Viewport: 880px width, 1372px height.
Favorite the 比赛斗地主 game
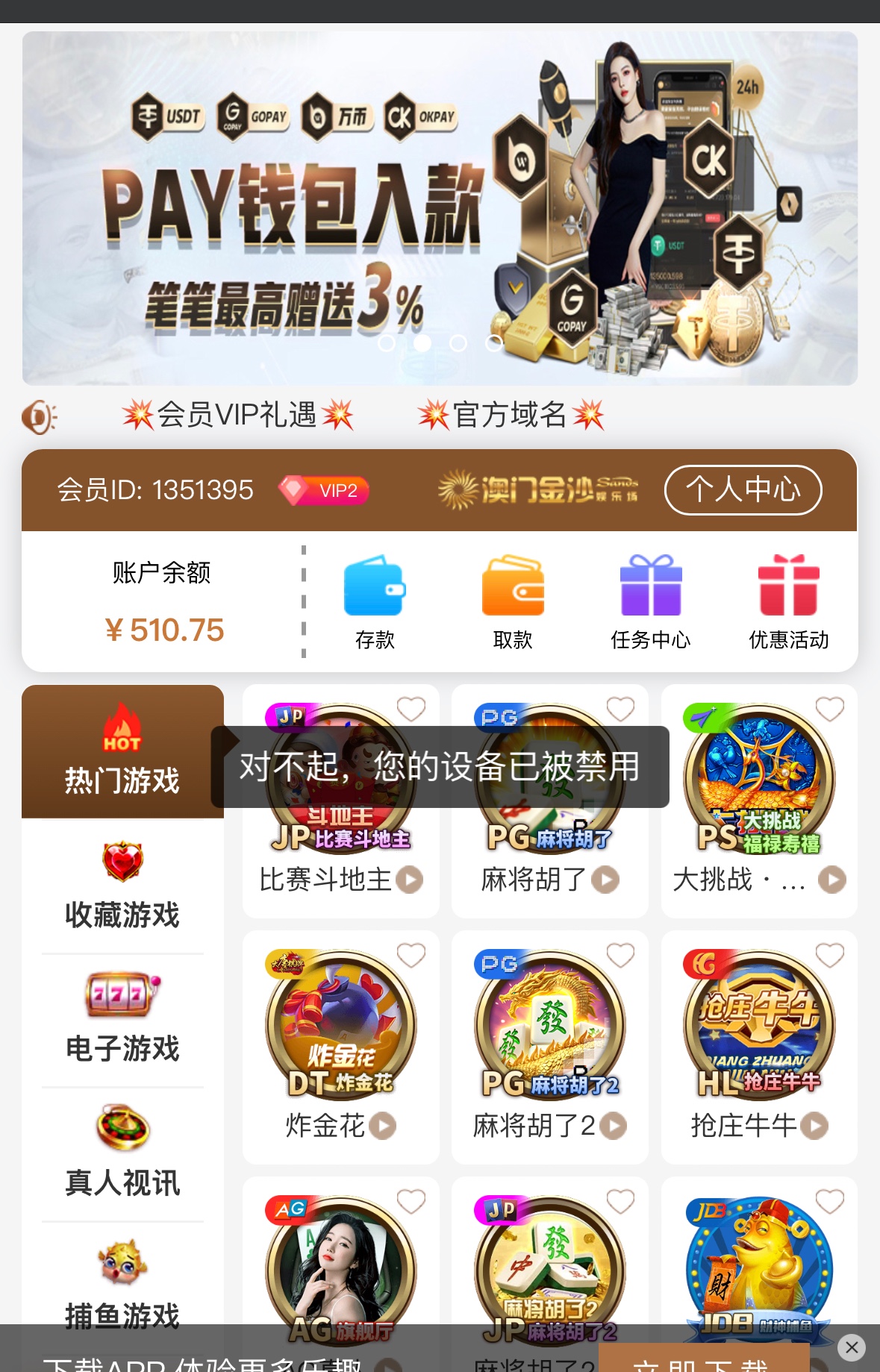[x=411, y=709]
